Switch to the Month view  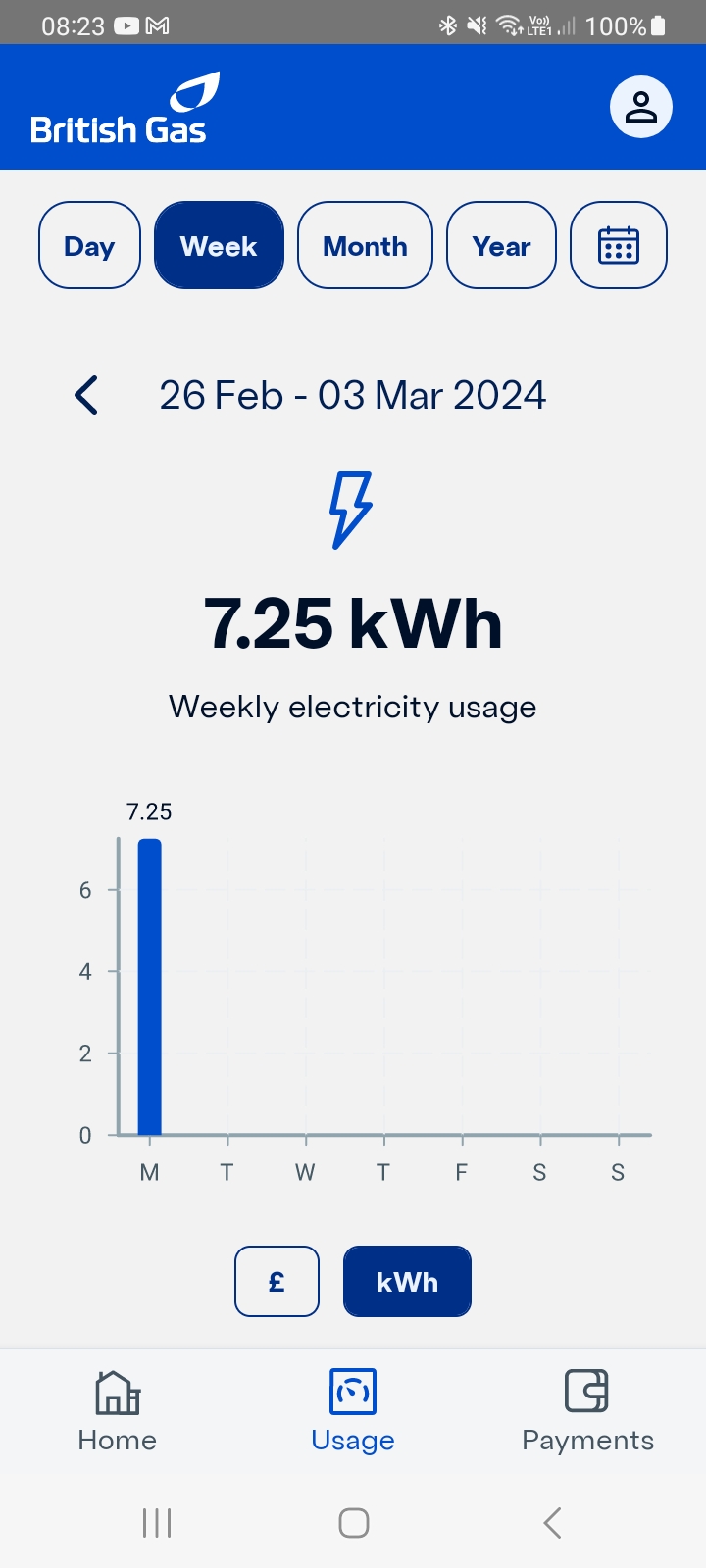(x=365, y=245)
